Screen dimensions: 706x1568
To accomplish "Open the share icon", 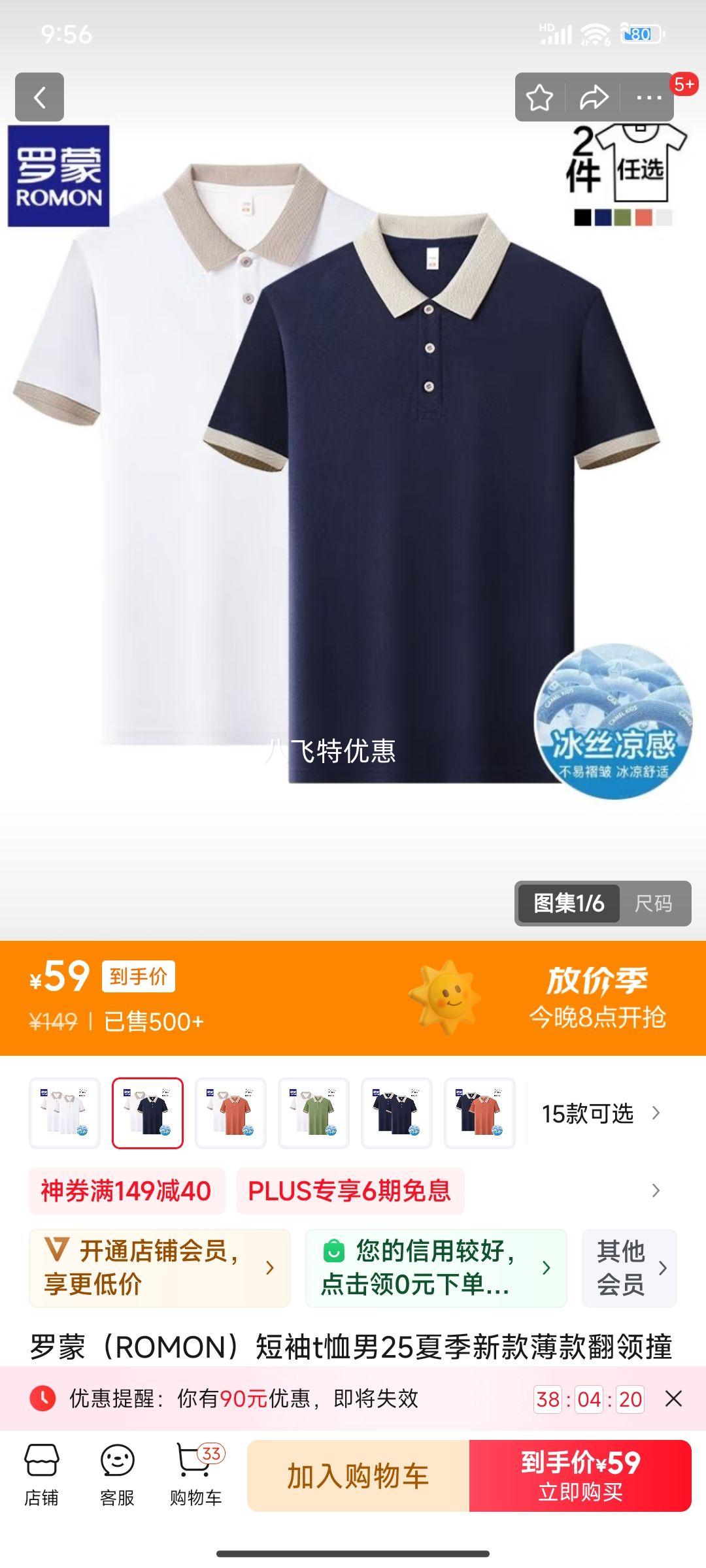I will [594, 97].
